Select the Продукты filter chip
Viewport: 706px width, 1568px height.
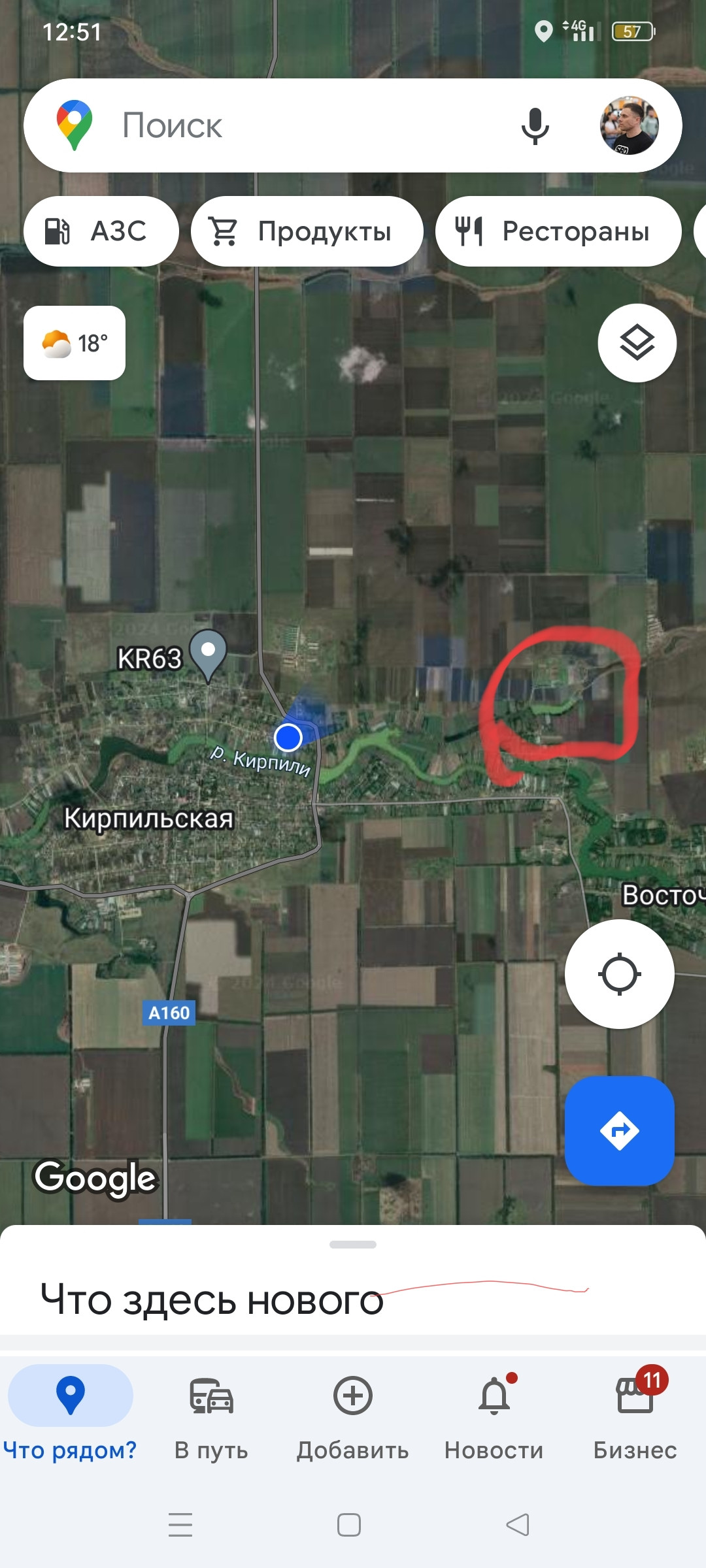(307, 231)
